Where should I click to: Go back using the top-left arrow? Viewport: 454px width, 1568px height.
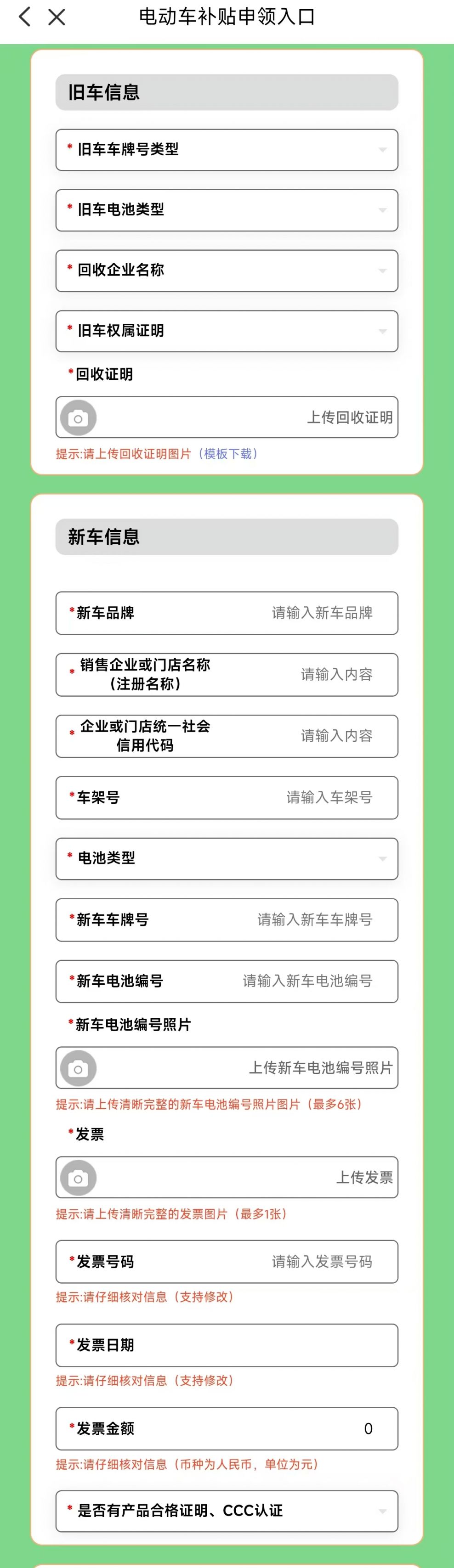tap(24, 17)
